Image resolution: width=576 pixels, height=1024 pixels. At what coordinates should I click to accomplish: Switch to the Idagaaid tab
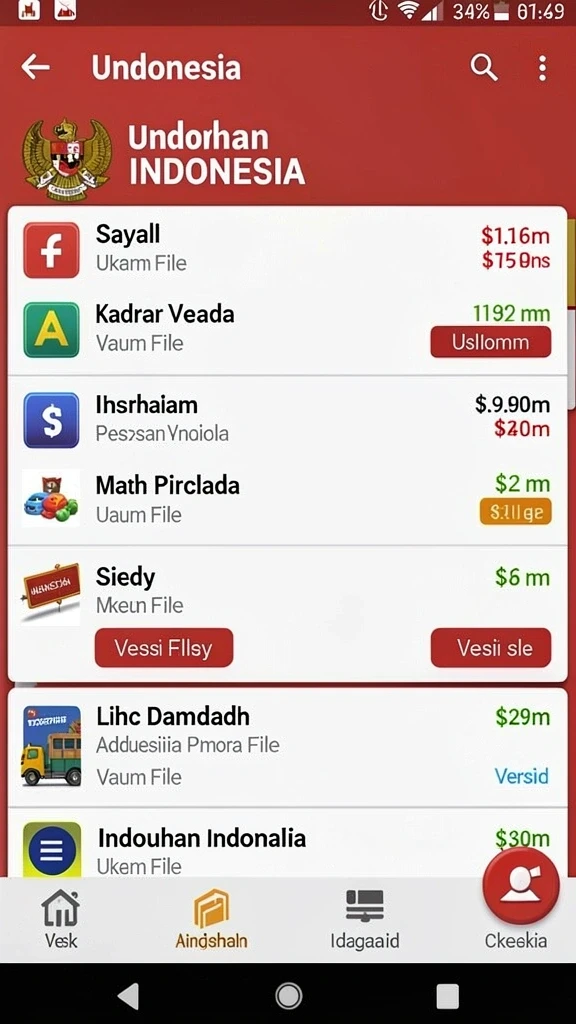[x=364, y=920]
